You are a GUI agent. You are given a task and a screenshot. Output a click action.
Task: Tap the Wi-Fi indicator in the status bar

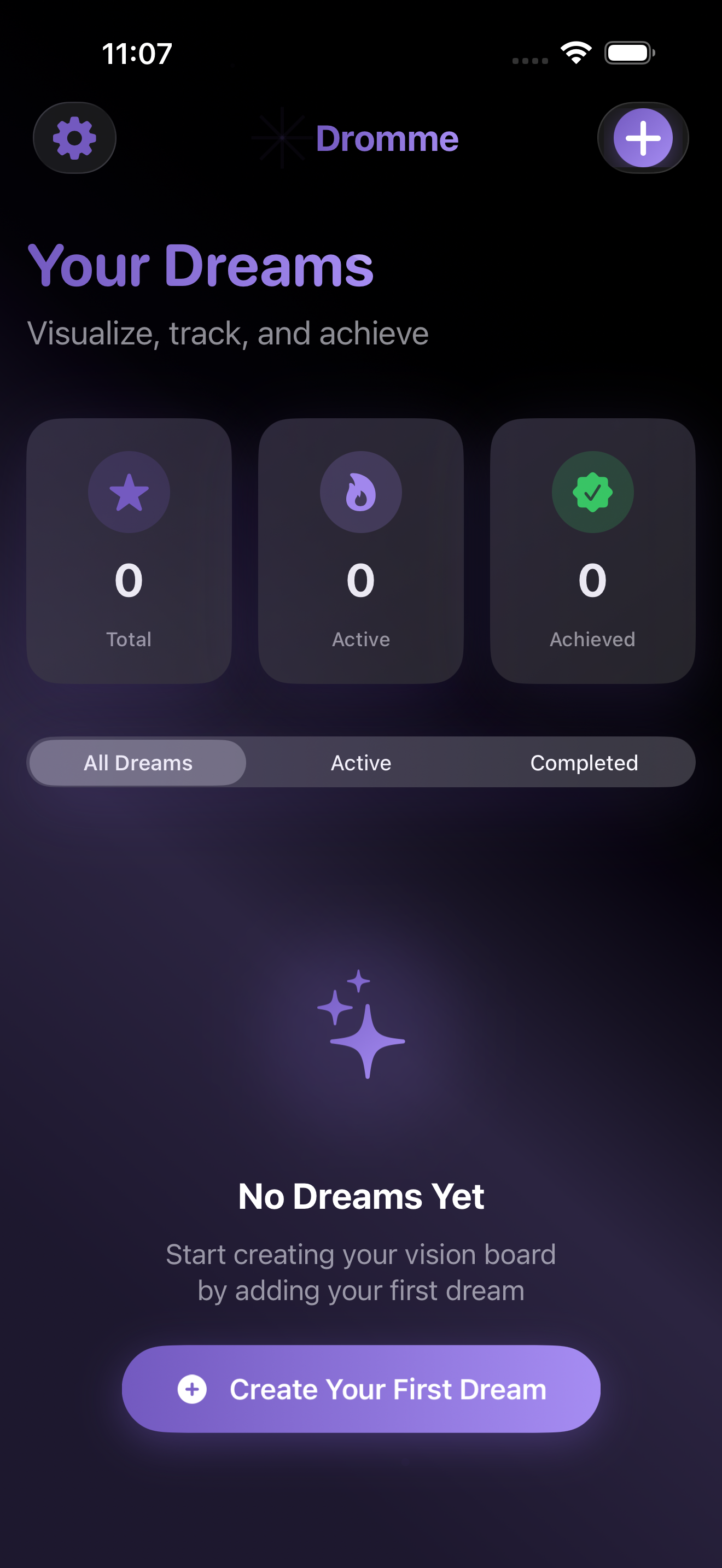575,53
